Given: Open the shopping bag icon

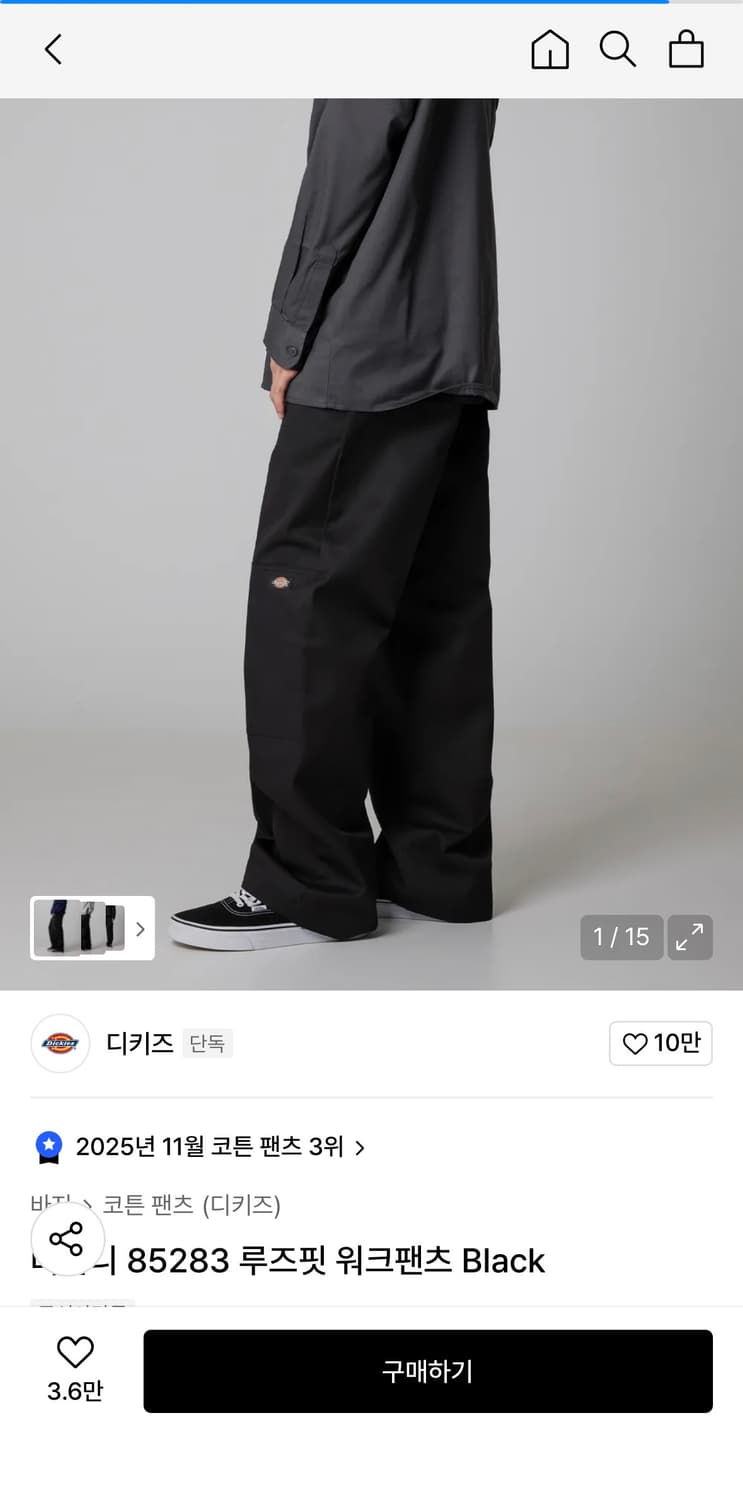Looking at the screenshot, I should (x=685, y=49).
